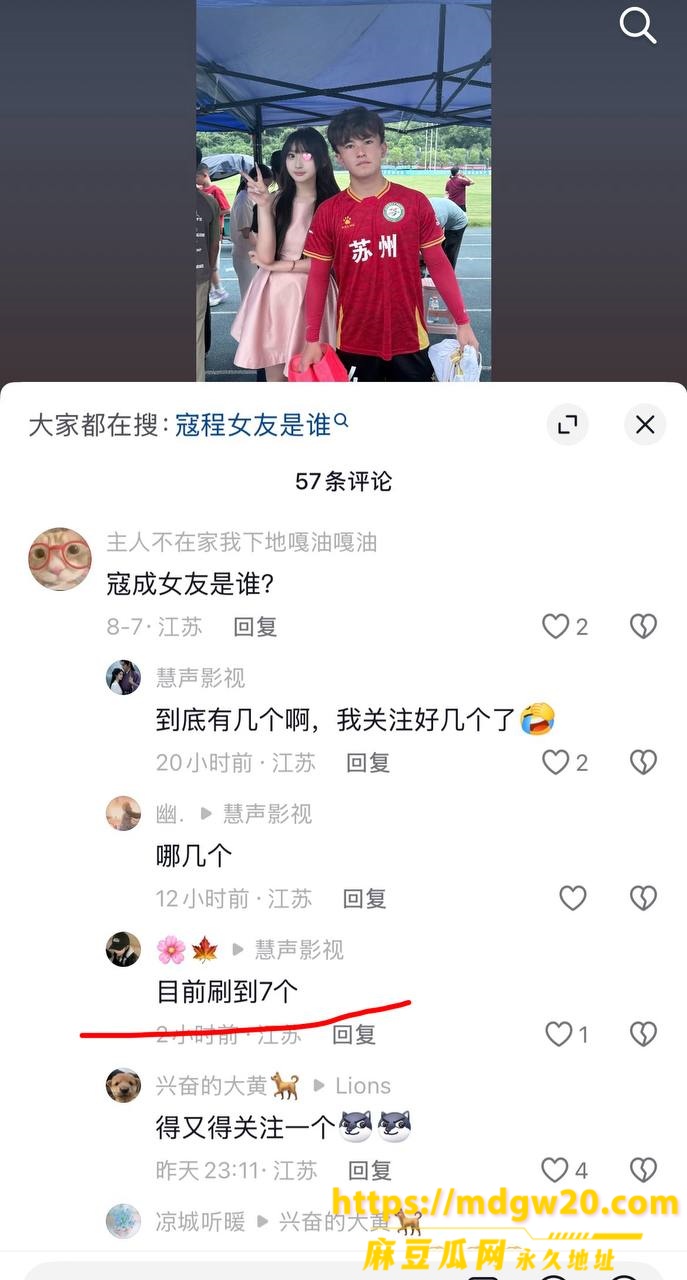
Task: Reply to 兴奋的大黄's comment
Action: (x=370, y=1170)
